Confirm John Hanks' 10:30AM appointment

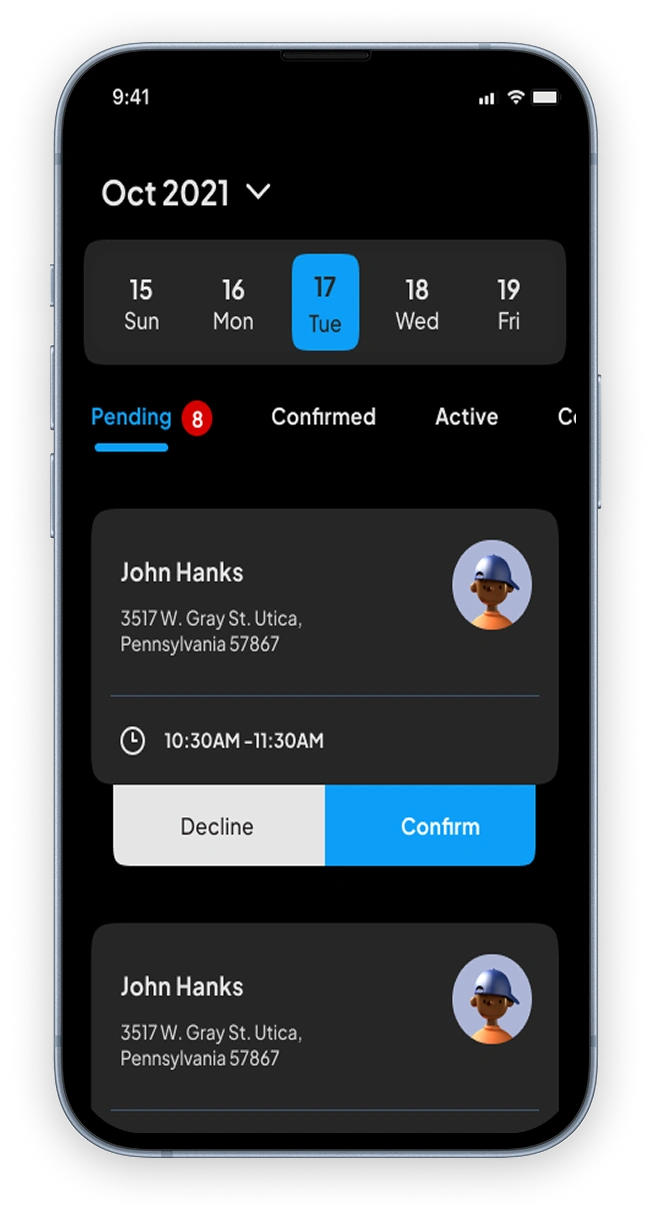coord(440,826)
